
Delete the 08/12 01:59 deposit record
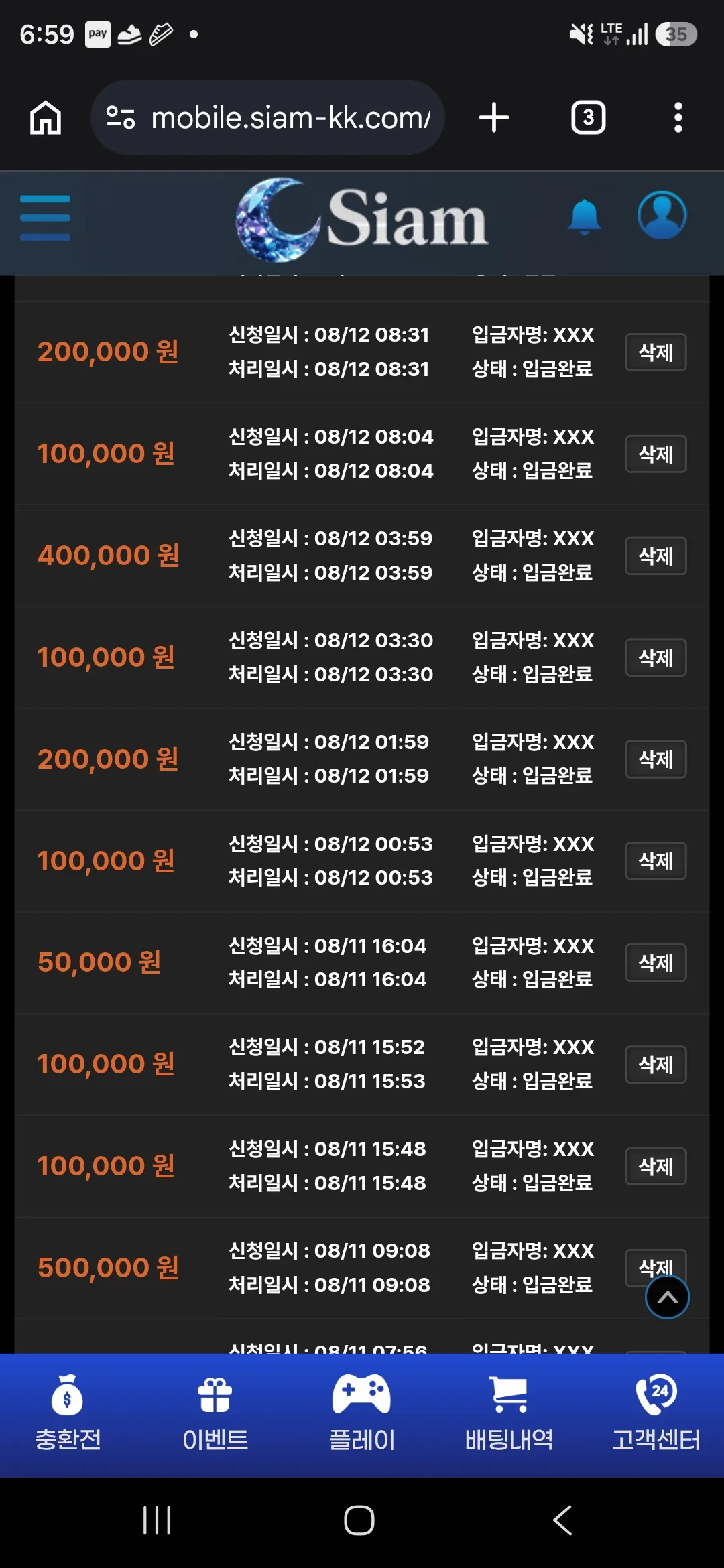656,759
